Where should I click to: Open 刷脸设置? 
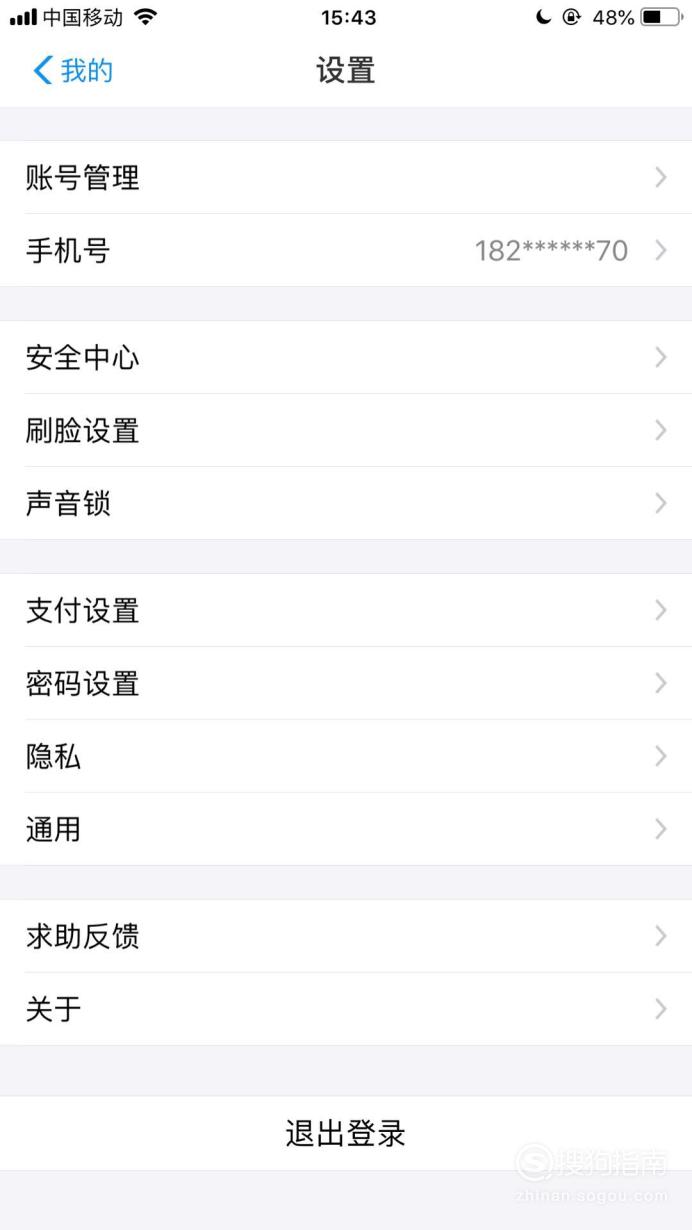point(346,430)
